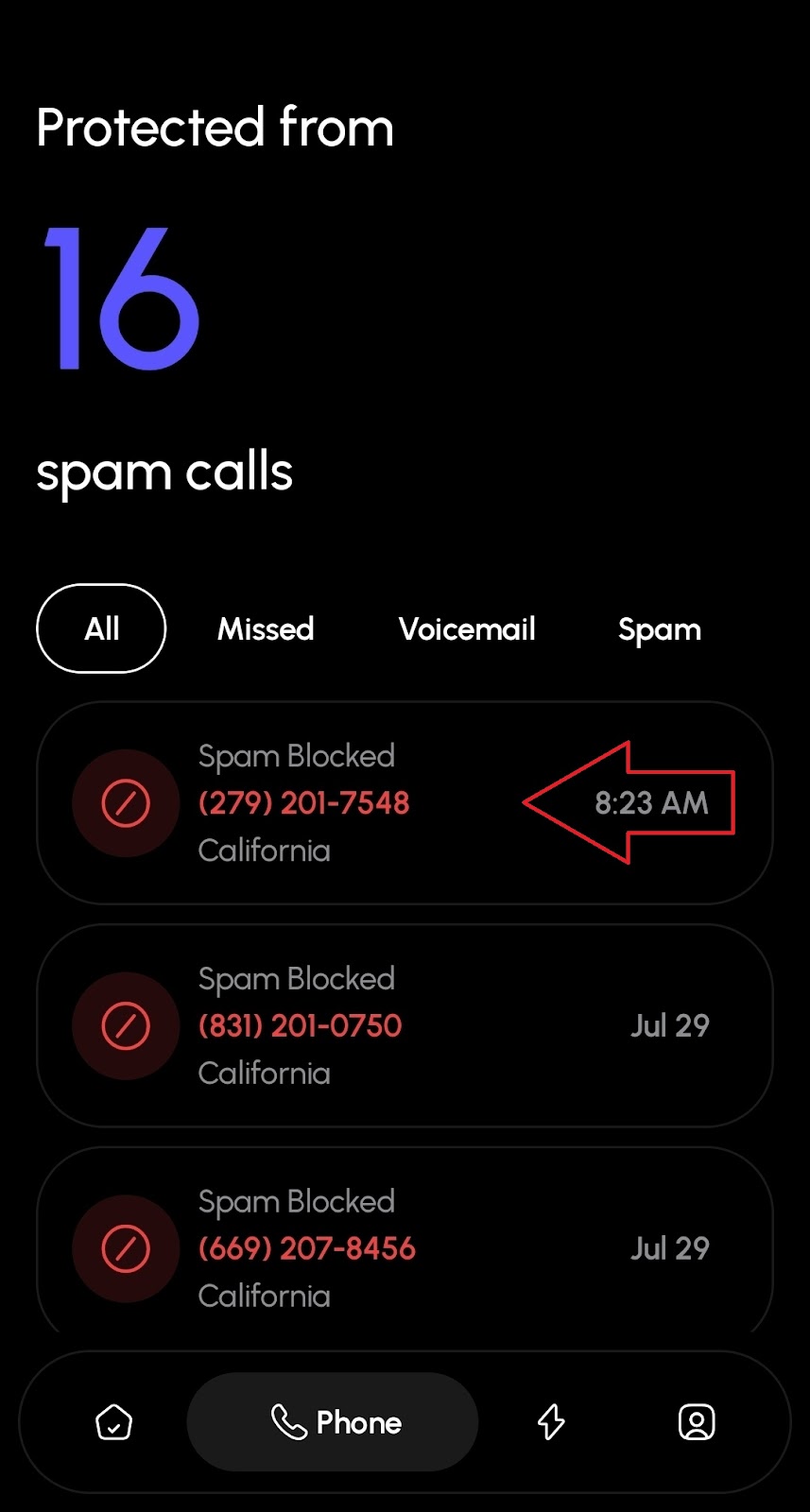Select the All calls filter
The height and width of the screenshot is (1512, 810).
[x=101, y=628]
